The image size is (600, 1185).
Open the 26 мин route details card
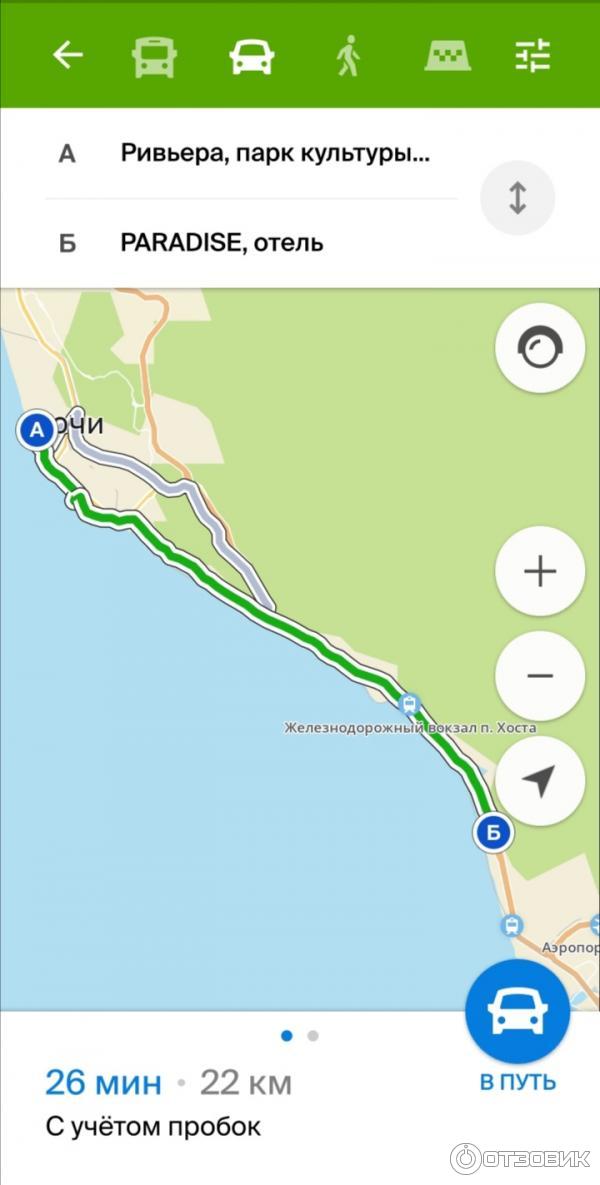pyautogui.click(x=168, y=1098)
